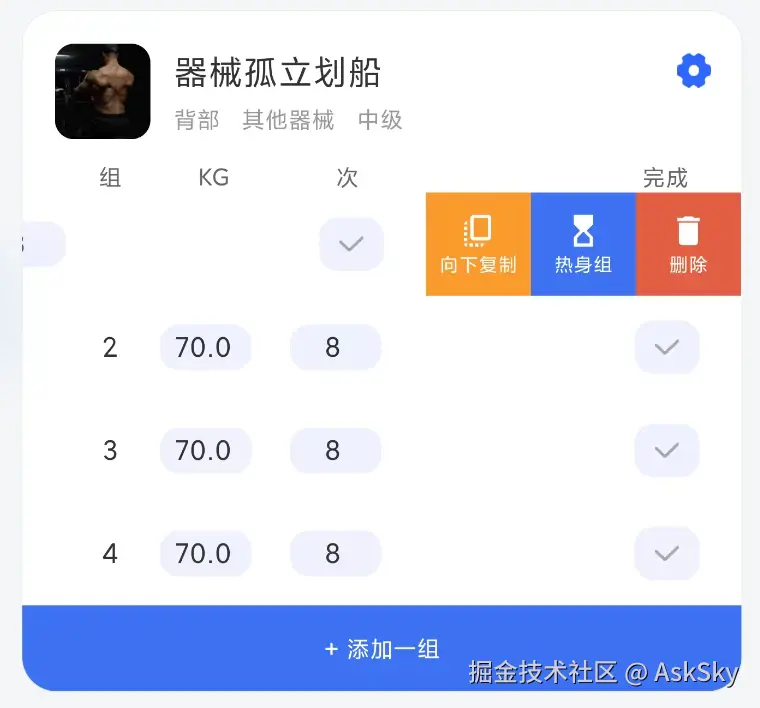760x708 pixels.
Task: Edit reps field of set 4
Action: (x=335, y=554)
